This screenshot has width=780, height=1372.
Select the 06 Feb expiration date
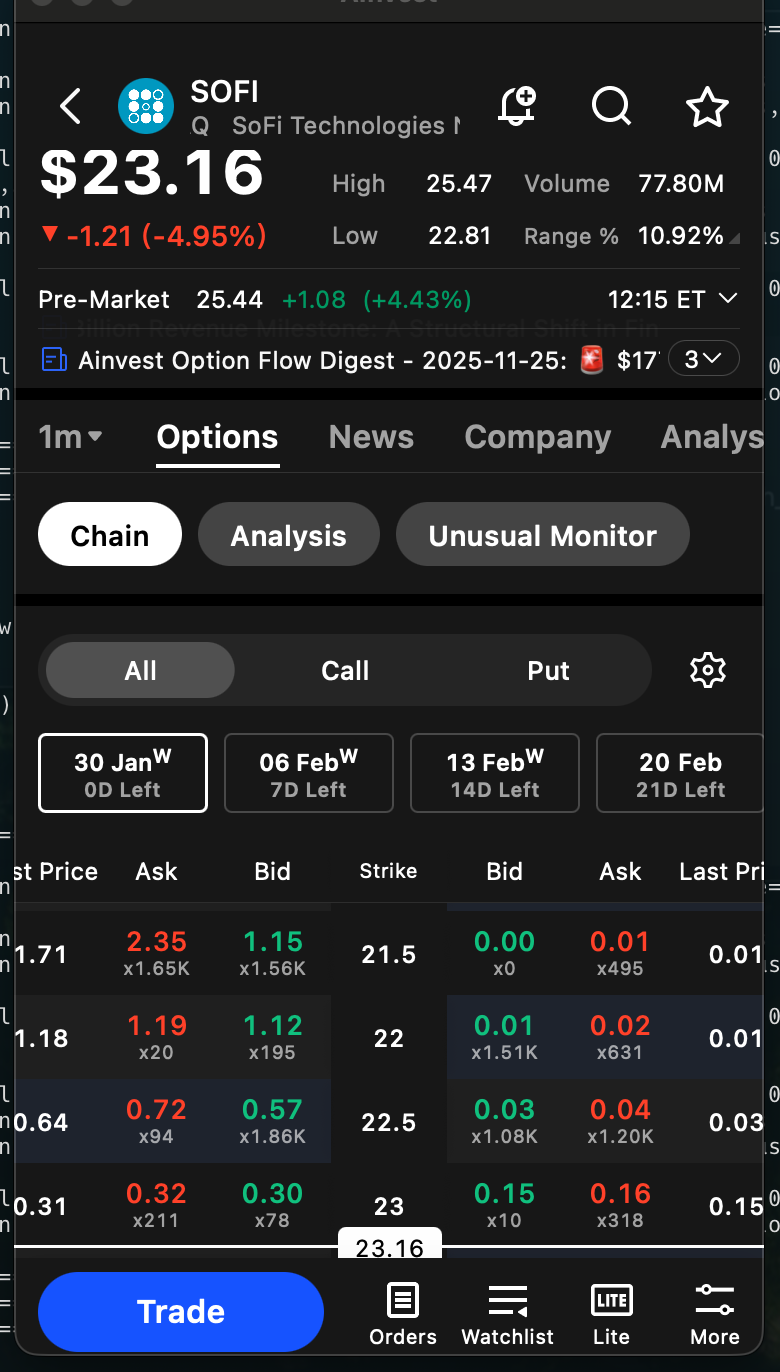(308, 773)
